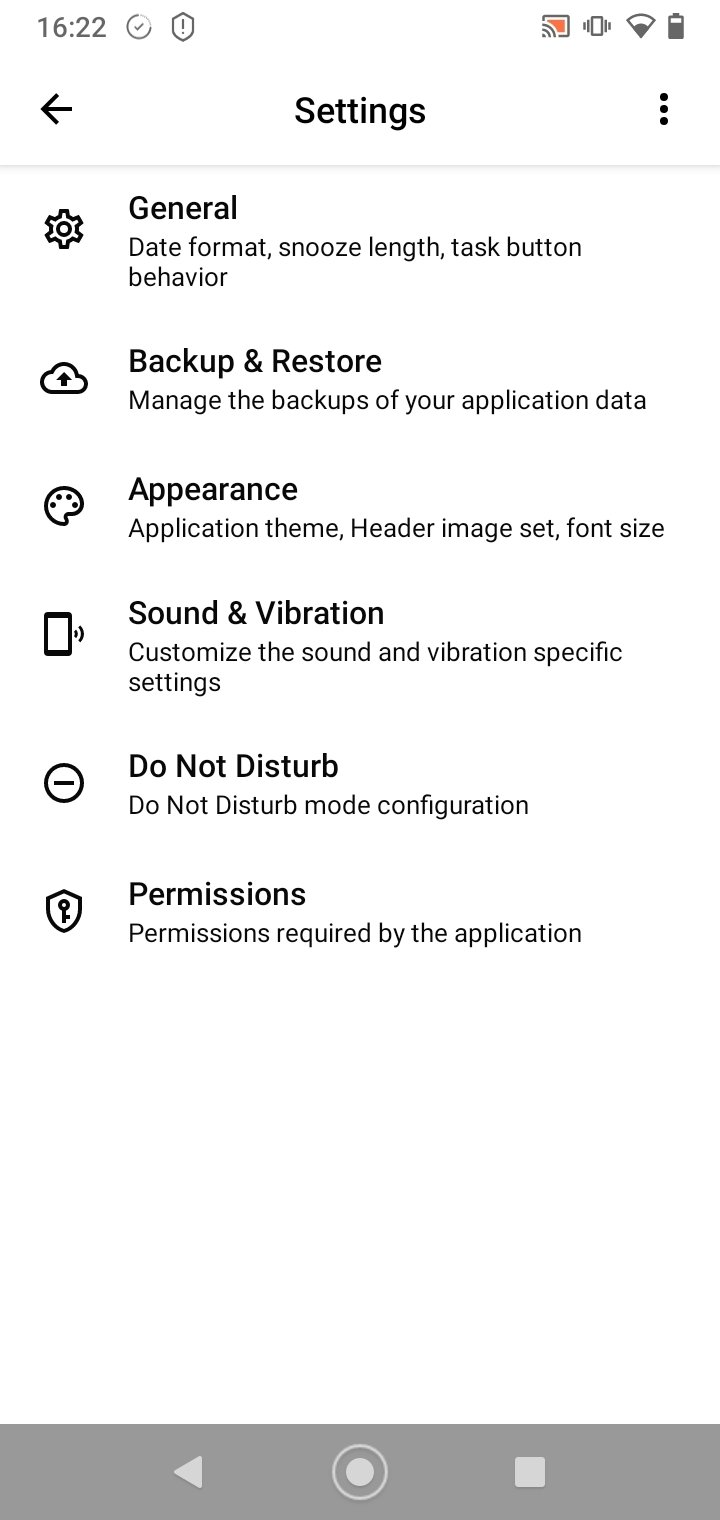Open Do Not Disturb configuration
The image size is (720, 1520).
(x=360, y=784)
